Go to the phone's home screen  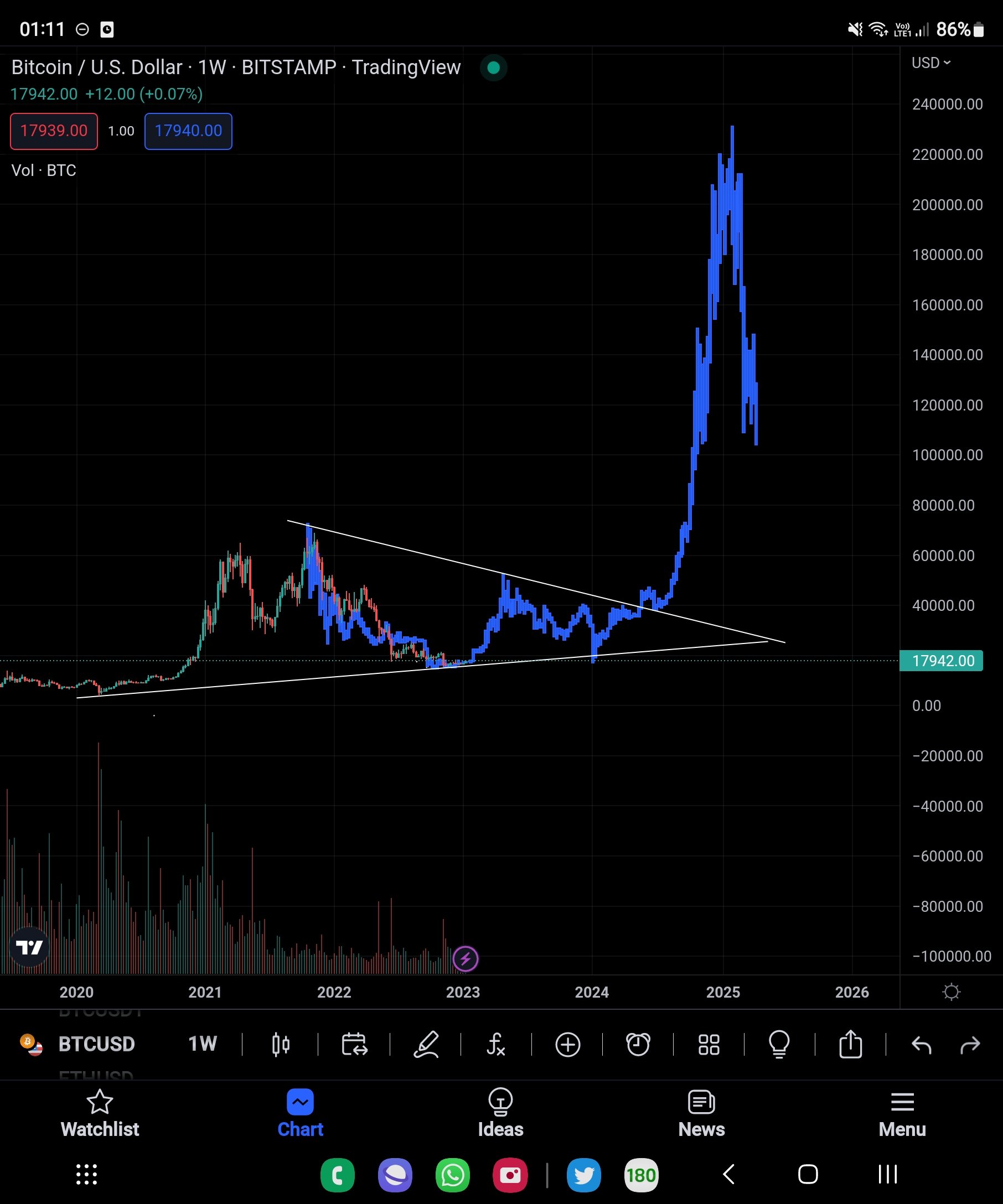click(808, 1174)
